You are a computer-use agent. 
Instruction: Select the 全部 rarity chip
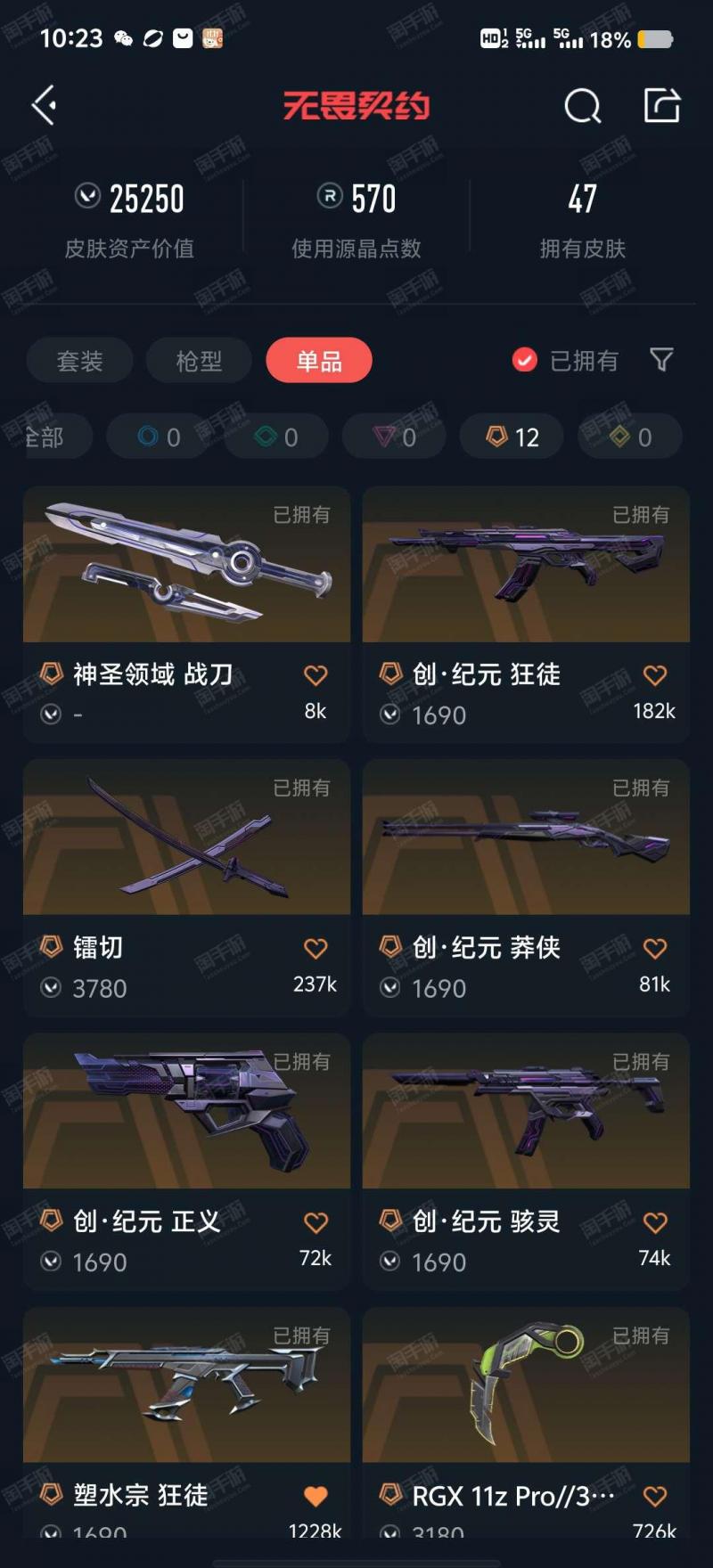click(x=49, y=437)
